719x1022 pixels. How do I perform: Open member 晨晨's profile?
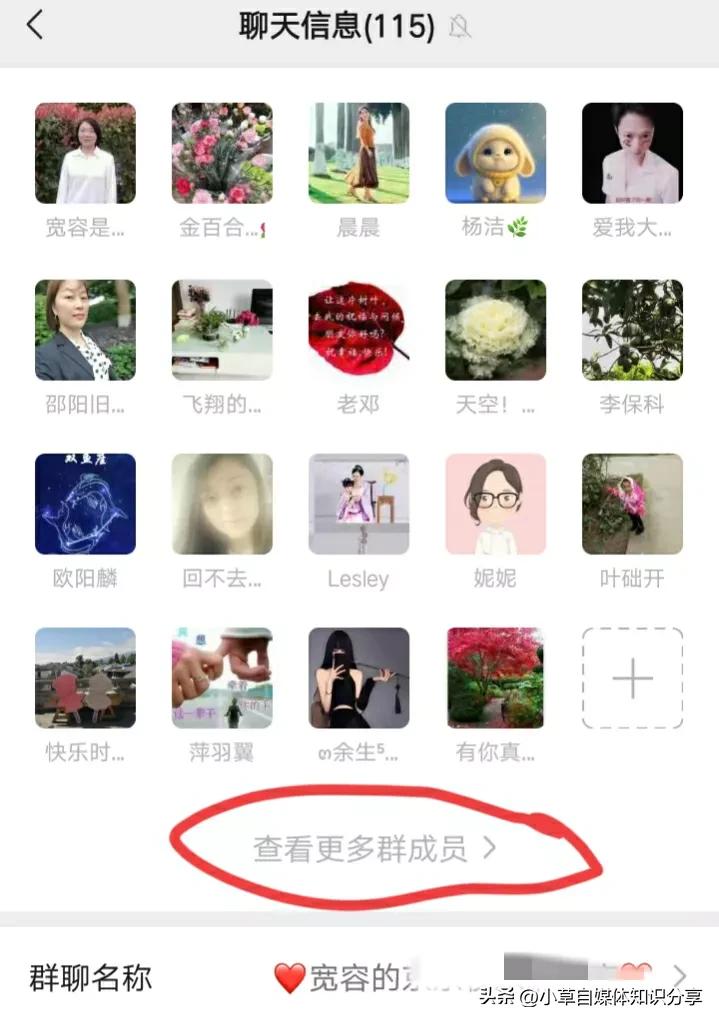358,153
